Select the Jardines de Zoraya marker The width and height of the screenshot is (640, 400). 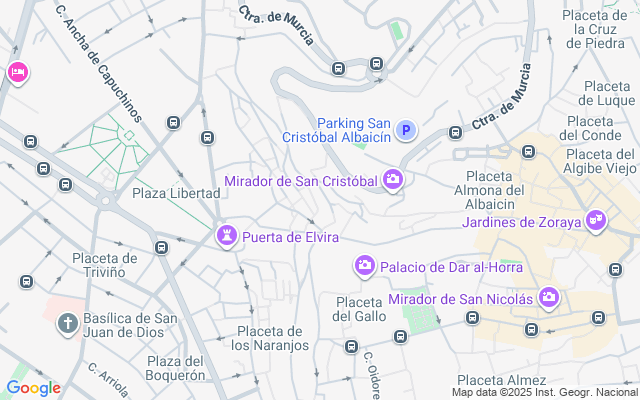click(x=597, y=221)
